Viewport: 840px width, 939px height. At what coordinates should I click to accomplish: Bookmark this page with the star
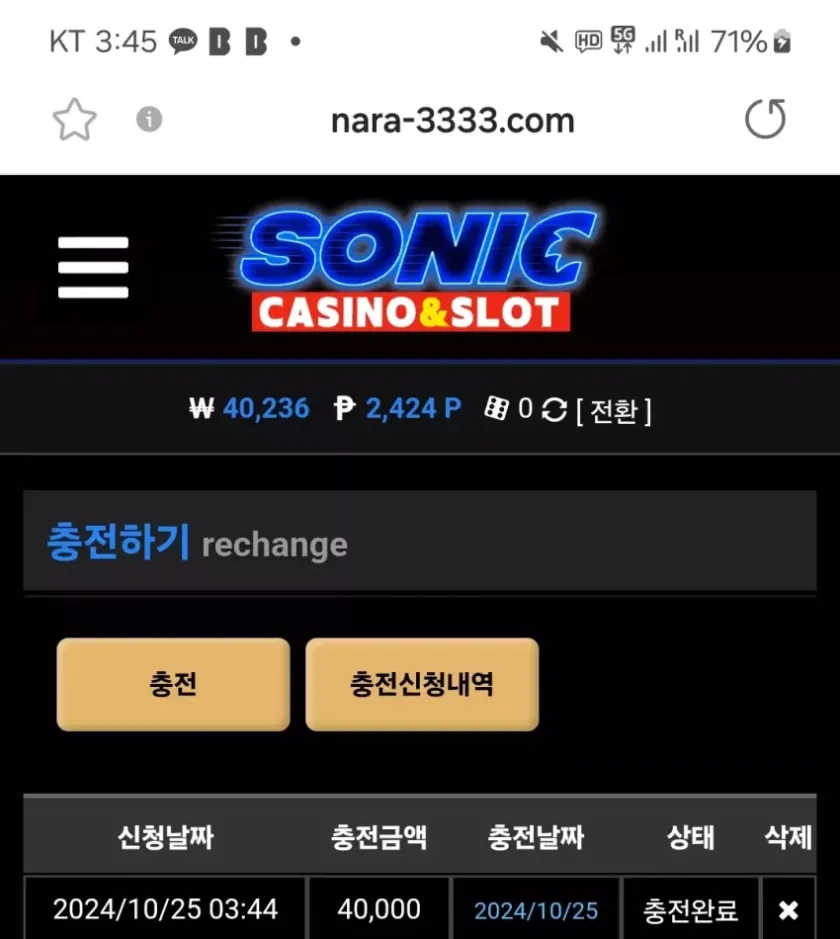(75, 121)
